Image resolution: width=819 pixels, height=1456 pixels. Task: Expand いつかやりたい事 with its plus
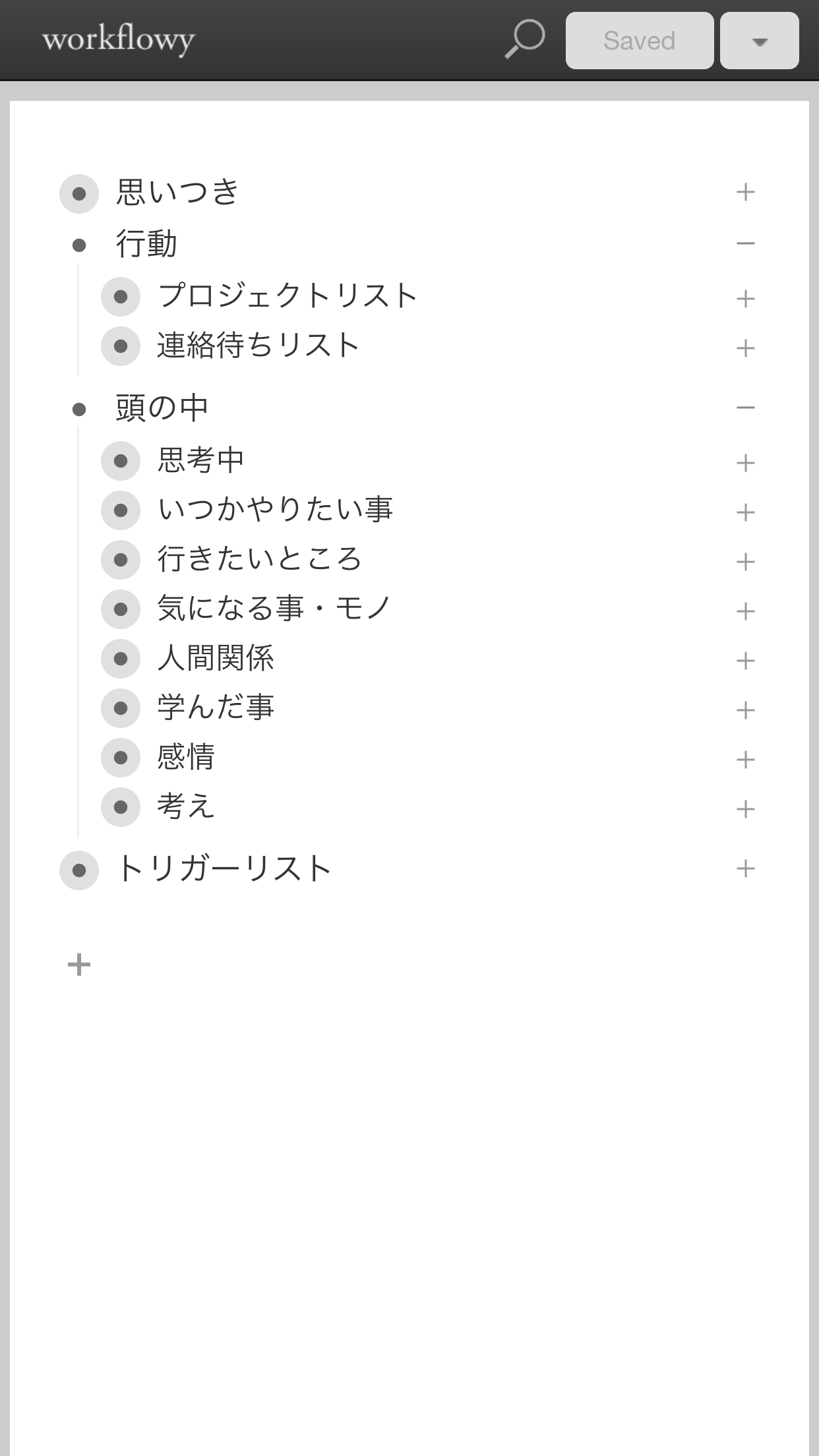point(745,512)
